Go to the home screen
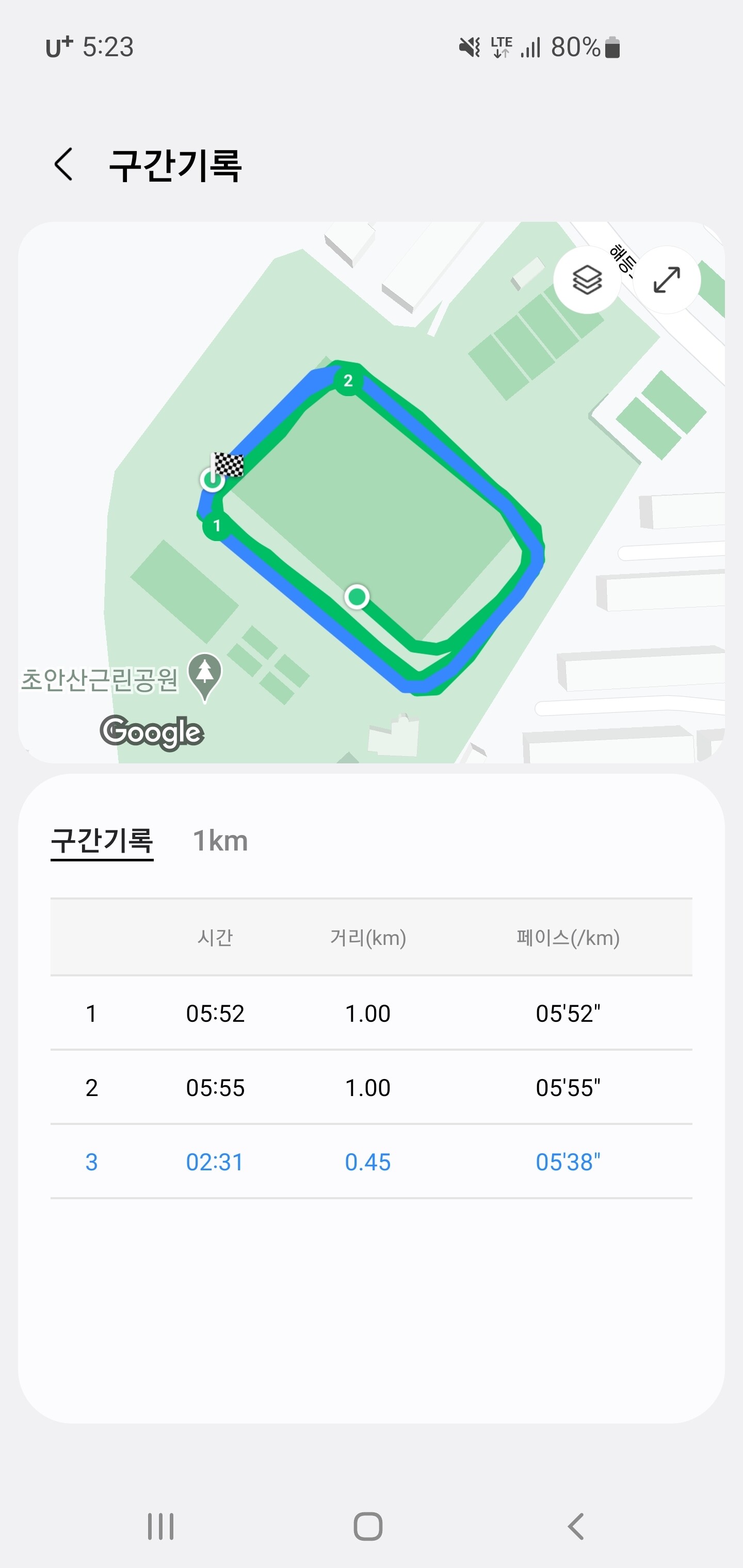 [368, 1527]
